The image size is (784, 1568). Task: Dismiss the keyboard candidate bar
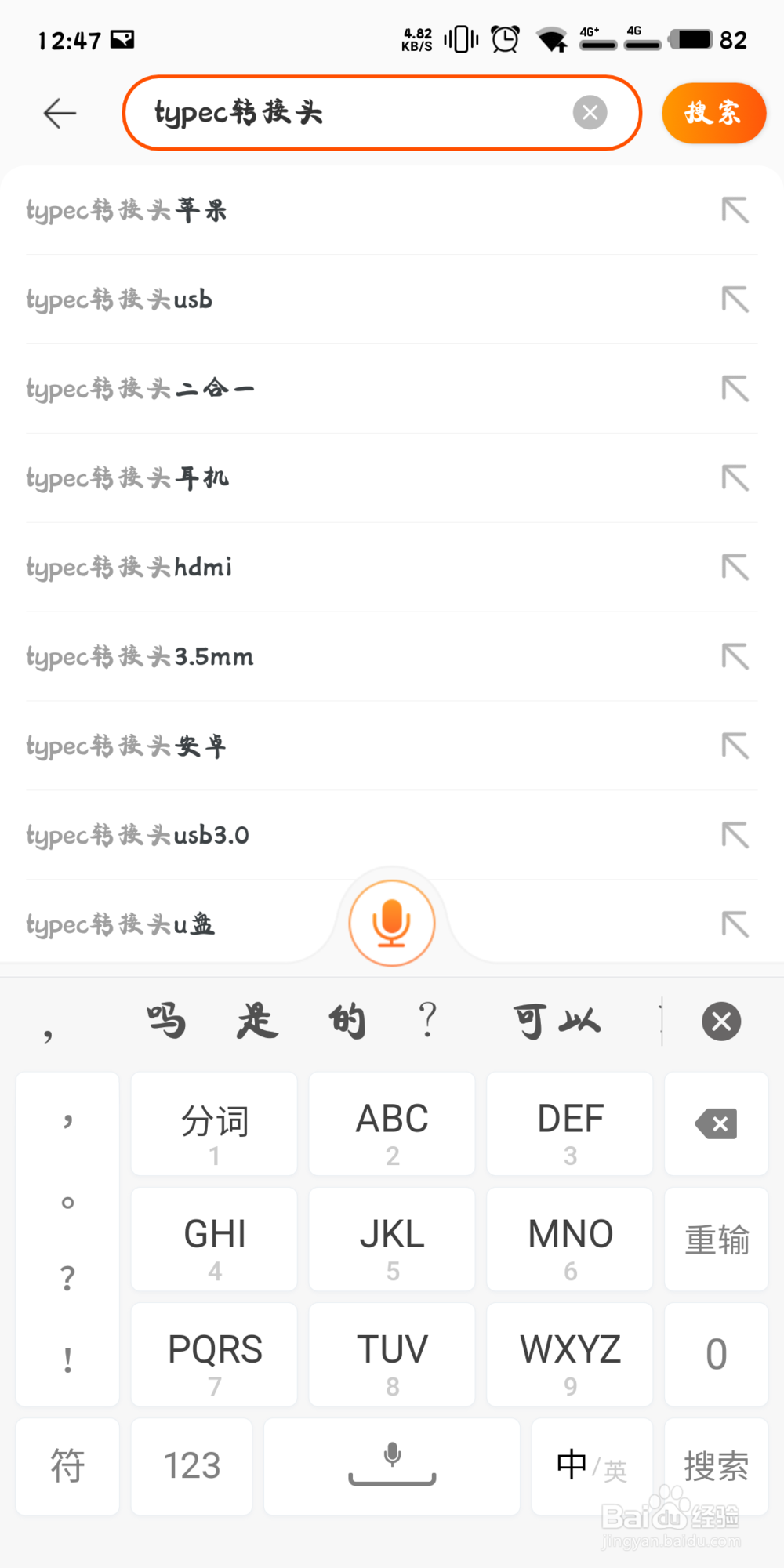(721, 1022)
